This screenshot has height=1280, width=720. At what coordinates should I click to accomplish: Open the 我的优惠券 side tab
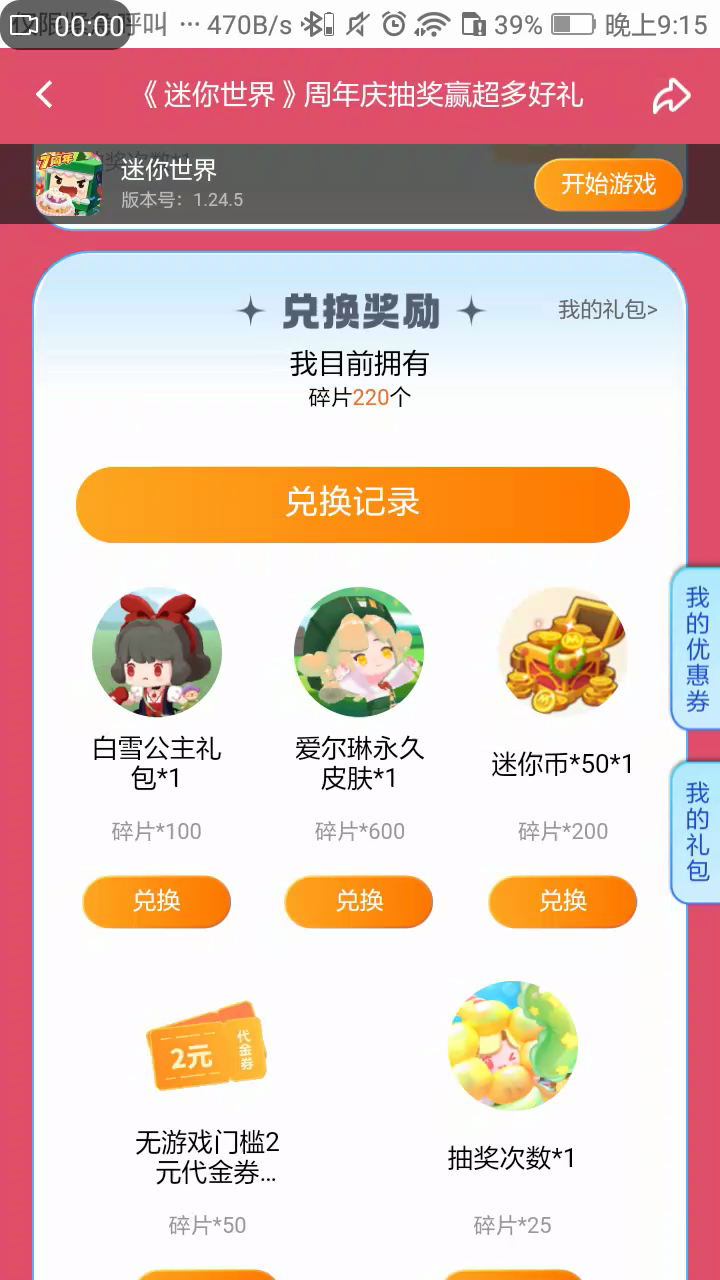(x=697, y=649)
